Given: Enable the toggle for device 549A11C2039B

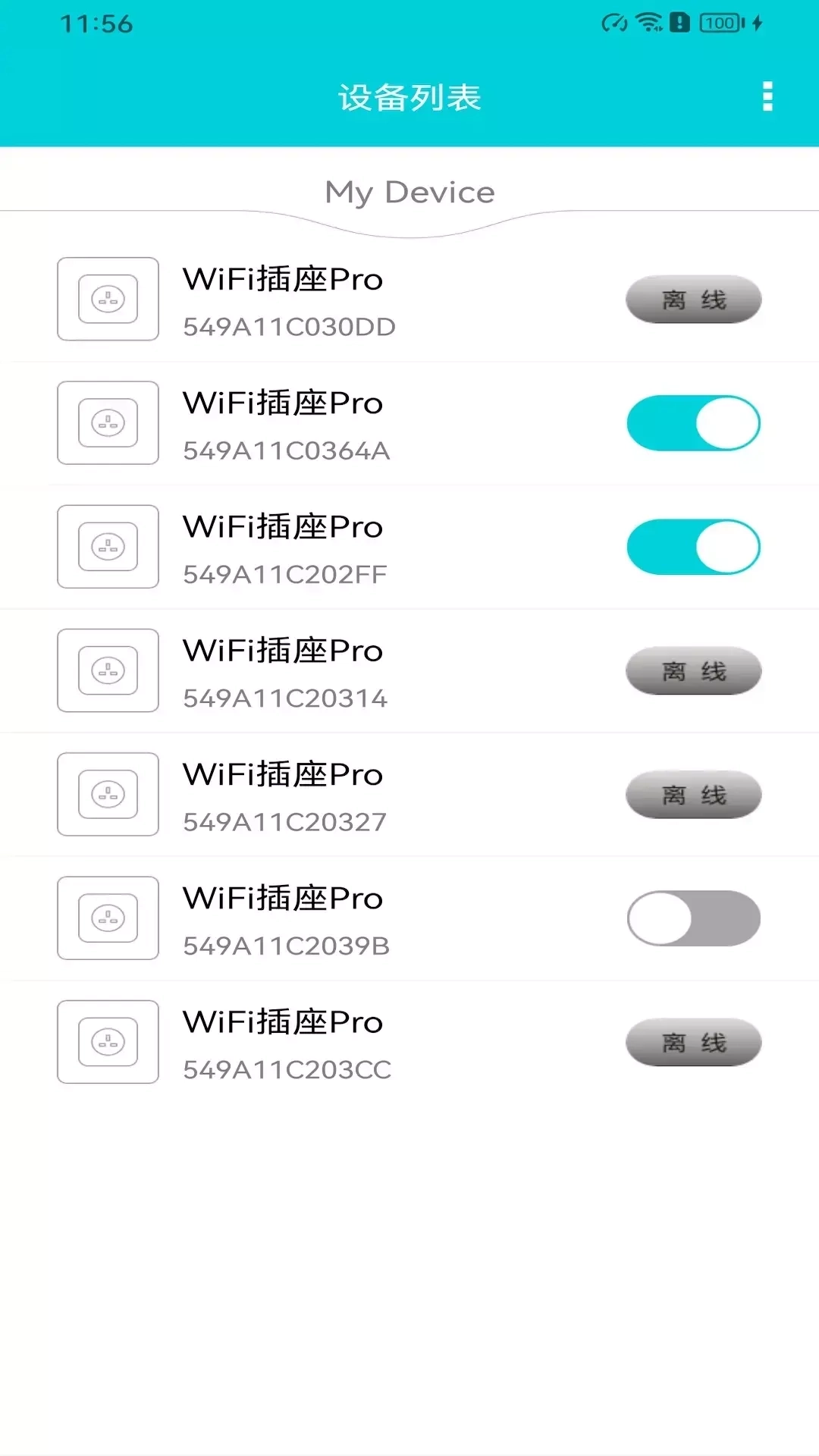Looking at the screenshot, I should click(x=694, y=918).
